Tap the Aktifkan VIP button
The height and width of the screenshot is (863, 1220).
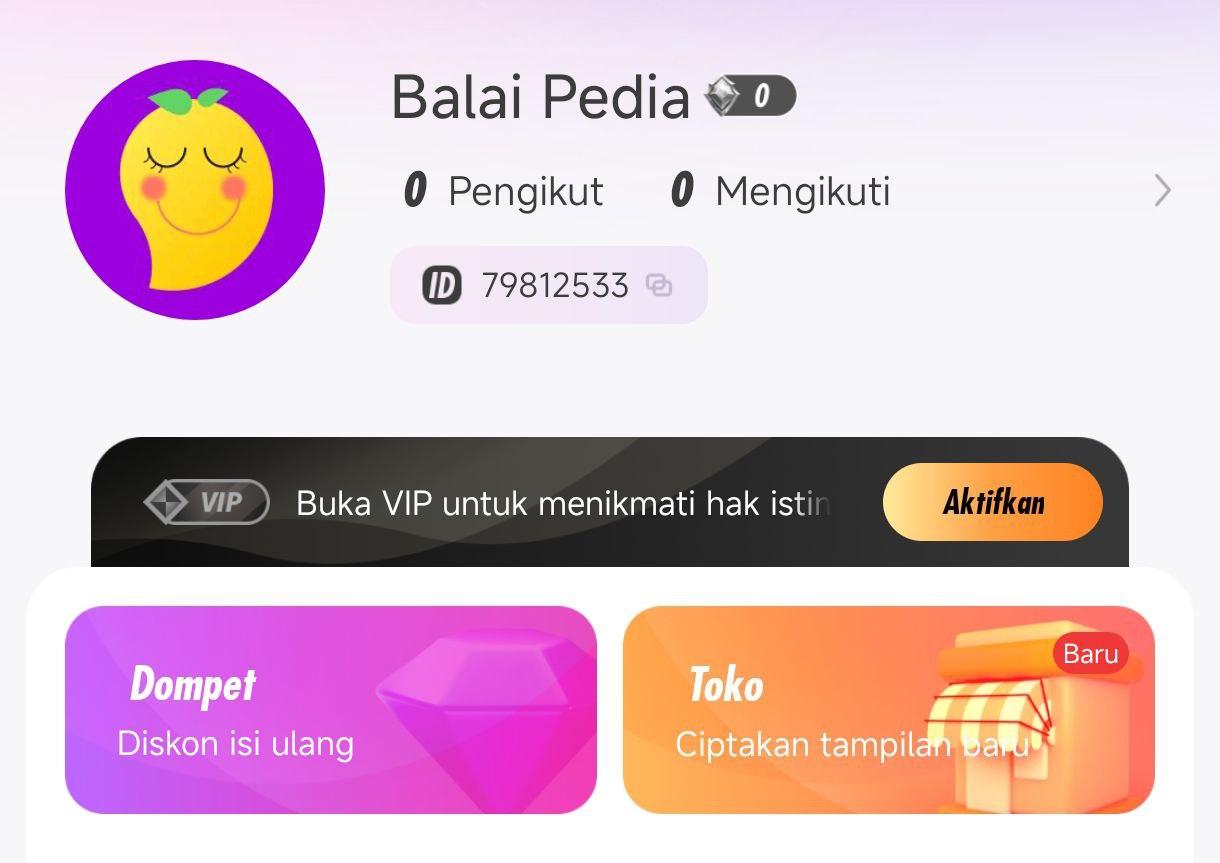[992, 502]
